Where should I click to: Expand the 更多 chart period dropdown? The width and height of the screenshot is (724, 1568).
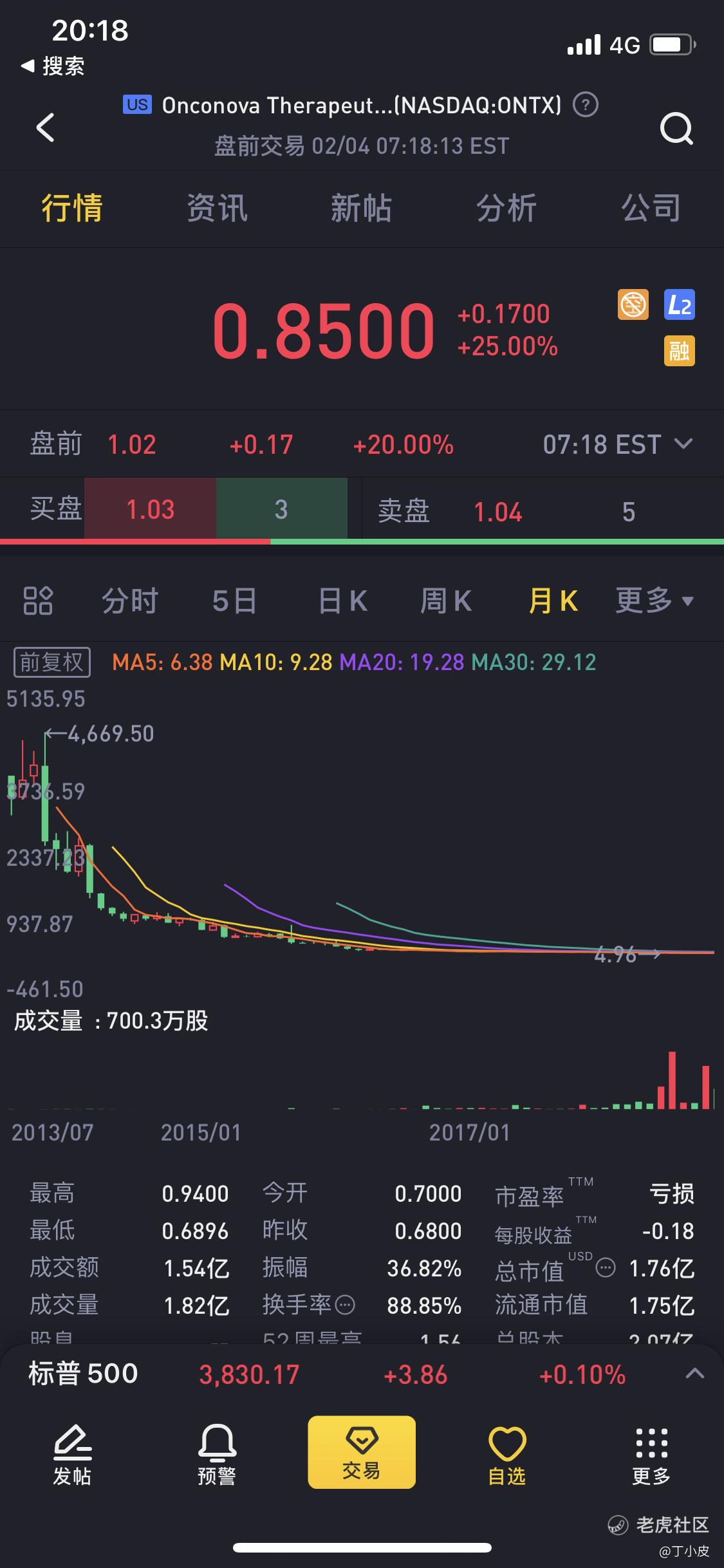pos(654,601)
